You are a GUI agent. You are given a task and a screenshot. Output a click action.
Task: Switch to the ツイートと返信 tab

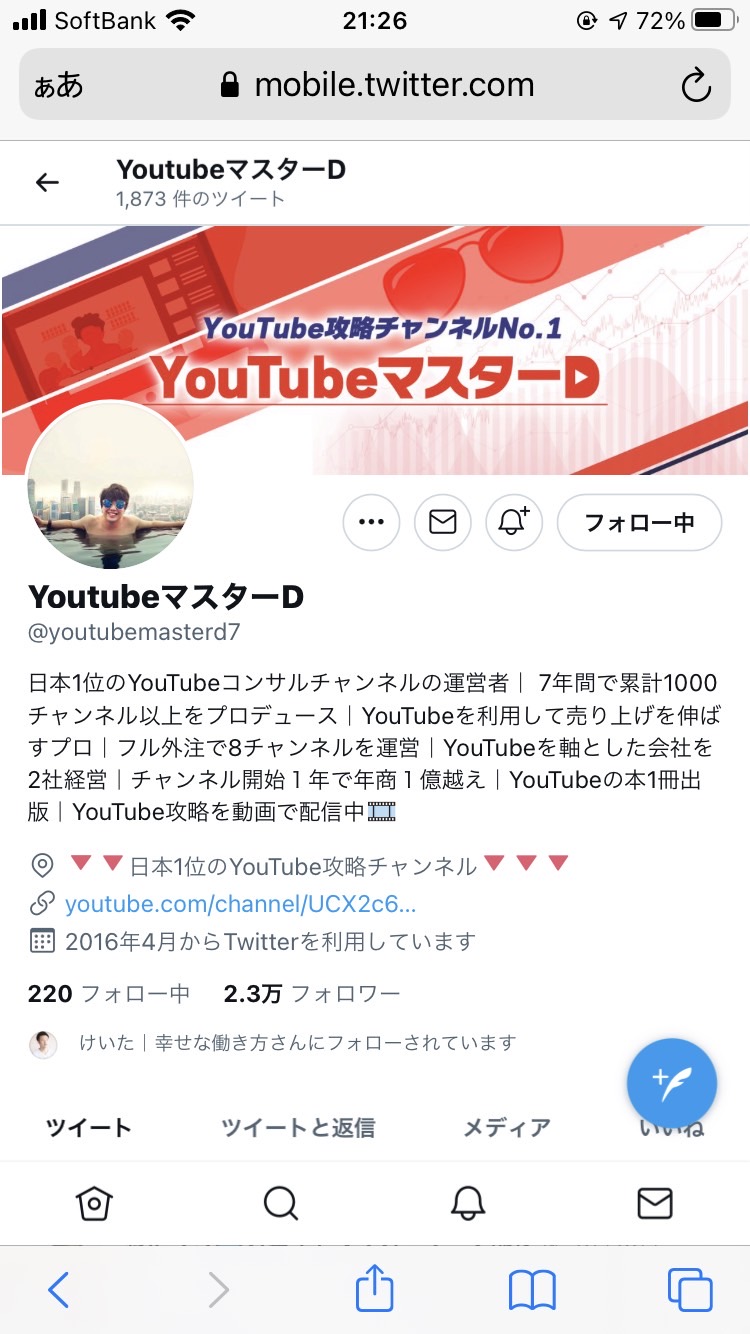point(298,1128)
